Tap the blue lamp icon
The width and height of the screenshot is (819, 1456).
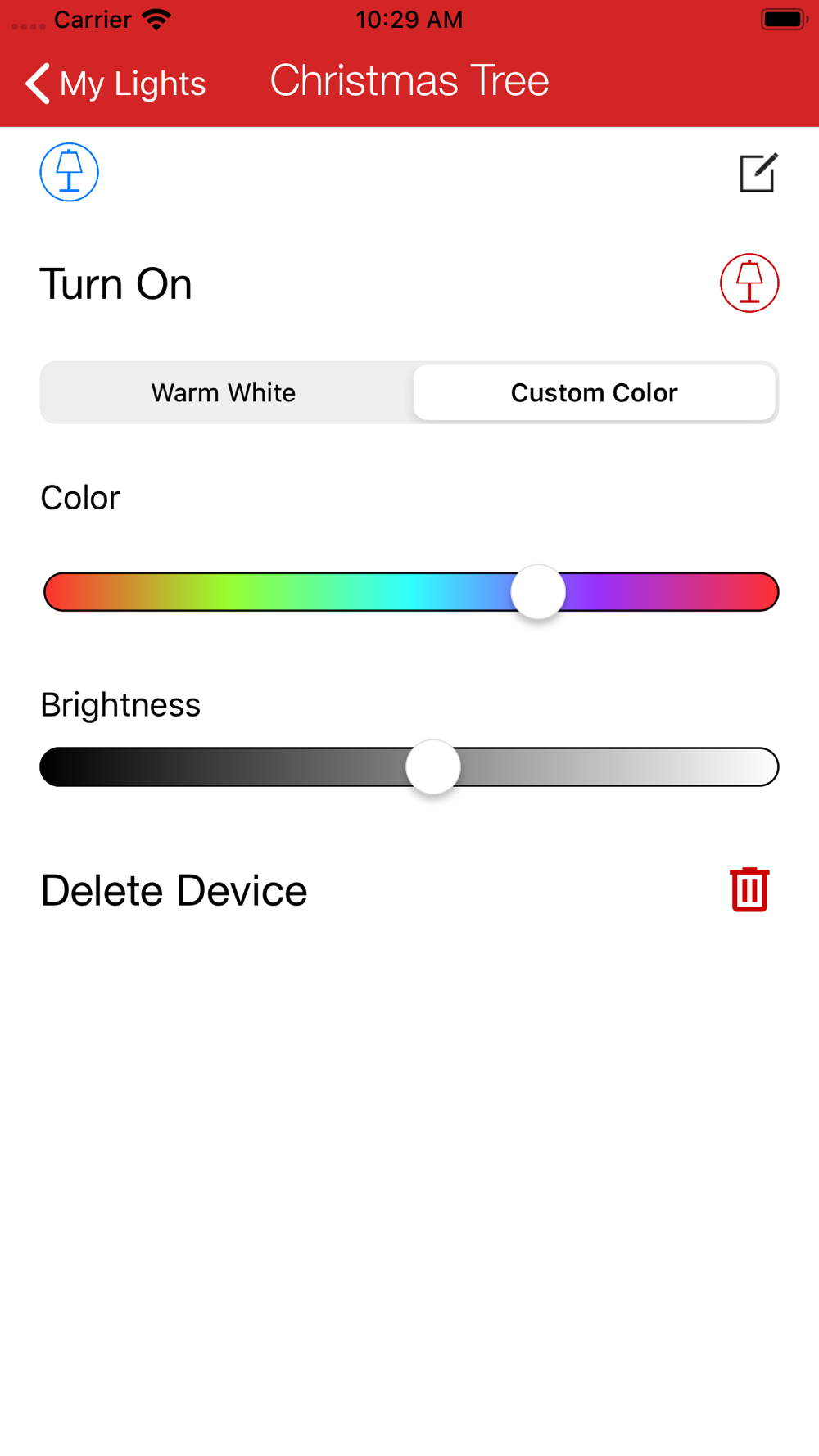70,172
